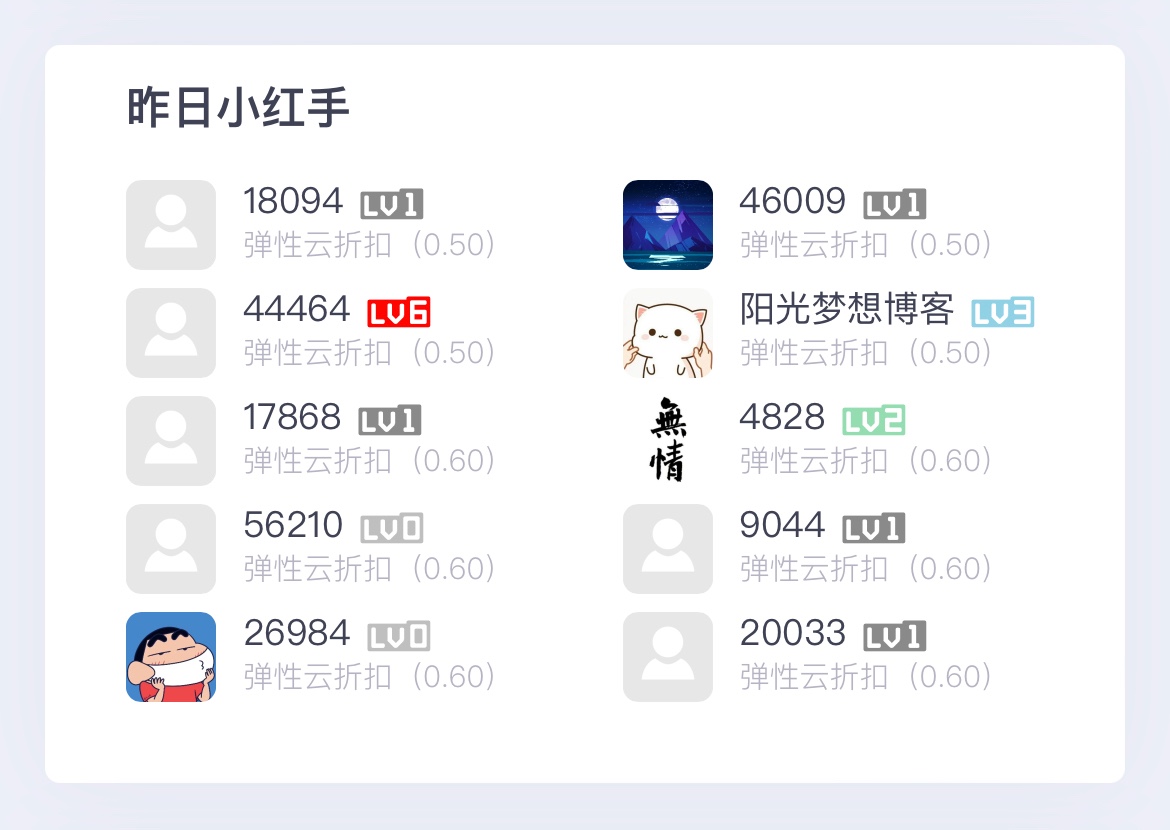Tap user 17868 in the list
Viewport: 1170px width, 830px height.
pos(292,418)
